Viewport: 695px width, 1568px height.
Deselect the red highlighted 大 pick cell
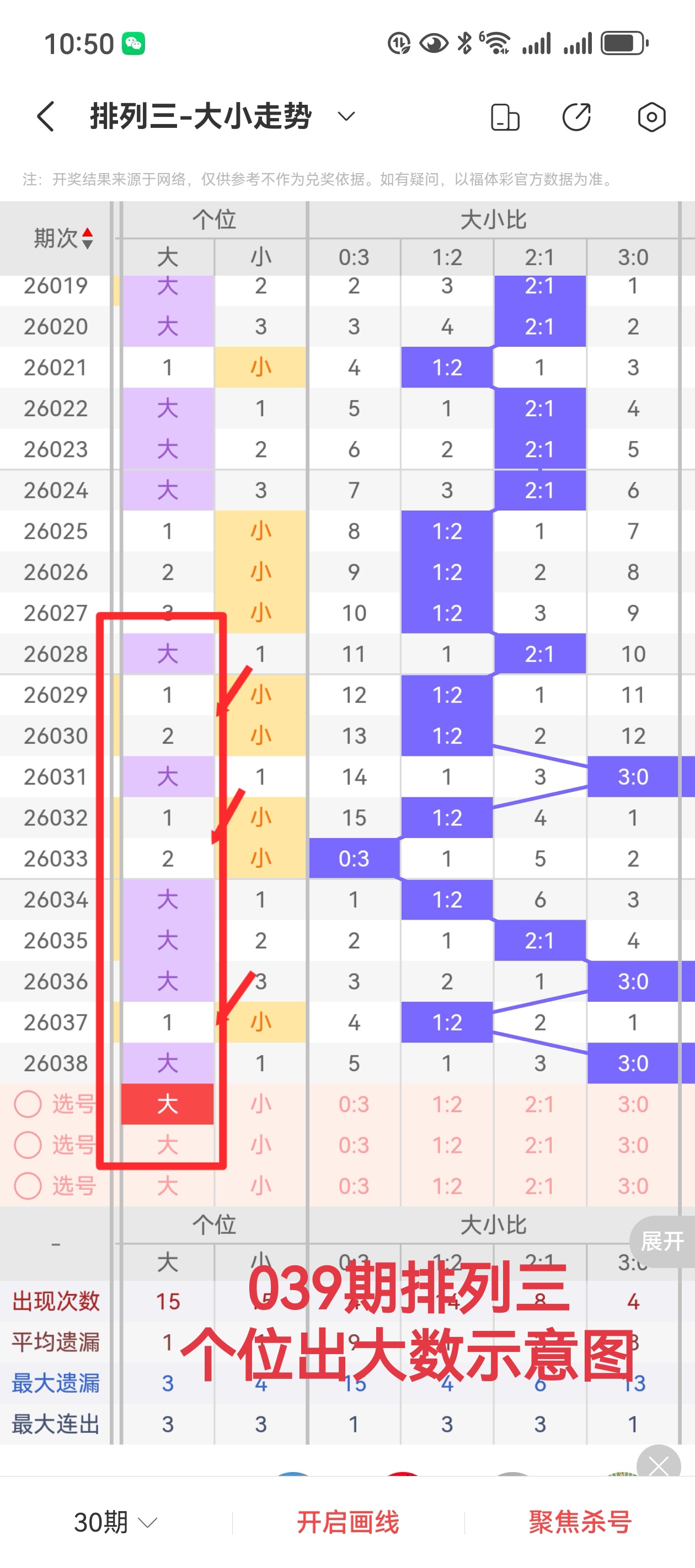click(x=168, y=1104)
